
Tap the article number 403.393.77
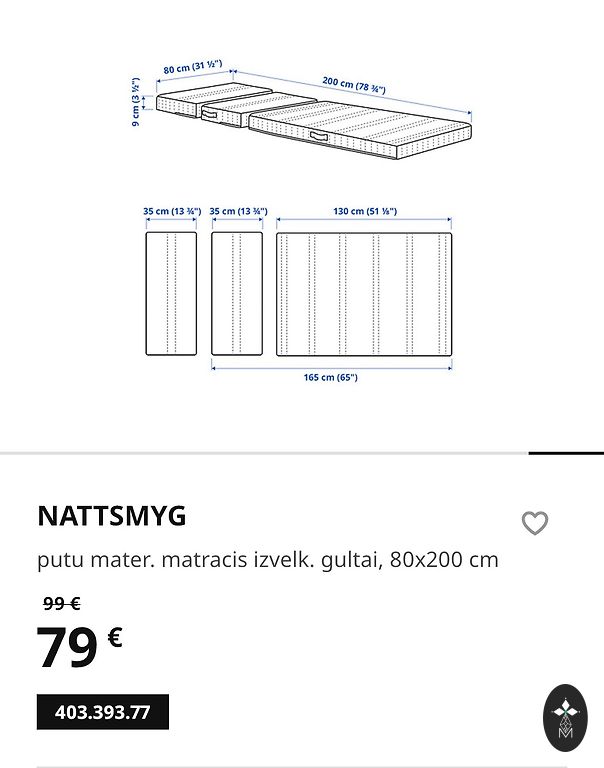click(103, 712)
